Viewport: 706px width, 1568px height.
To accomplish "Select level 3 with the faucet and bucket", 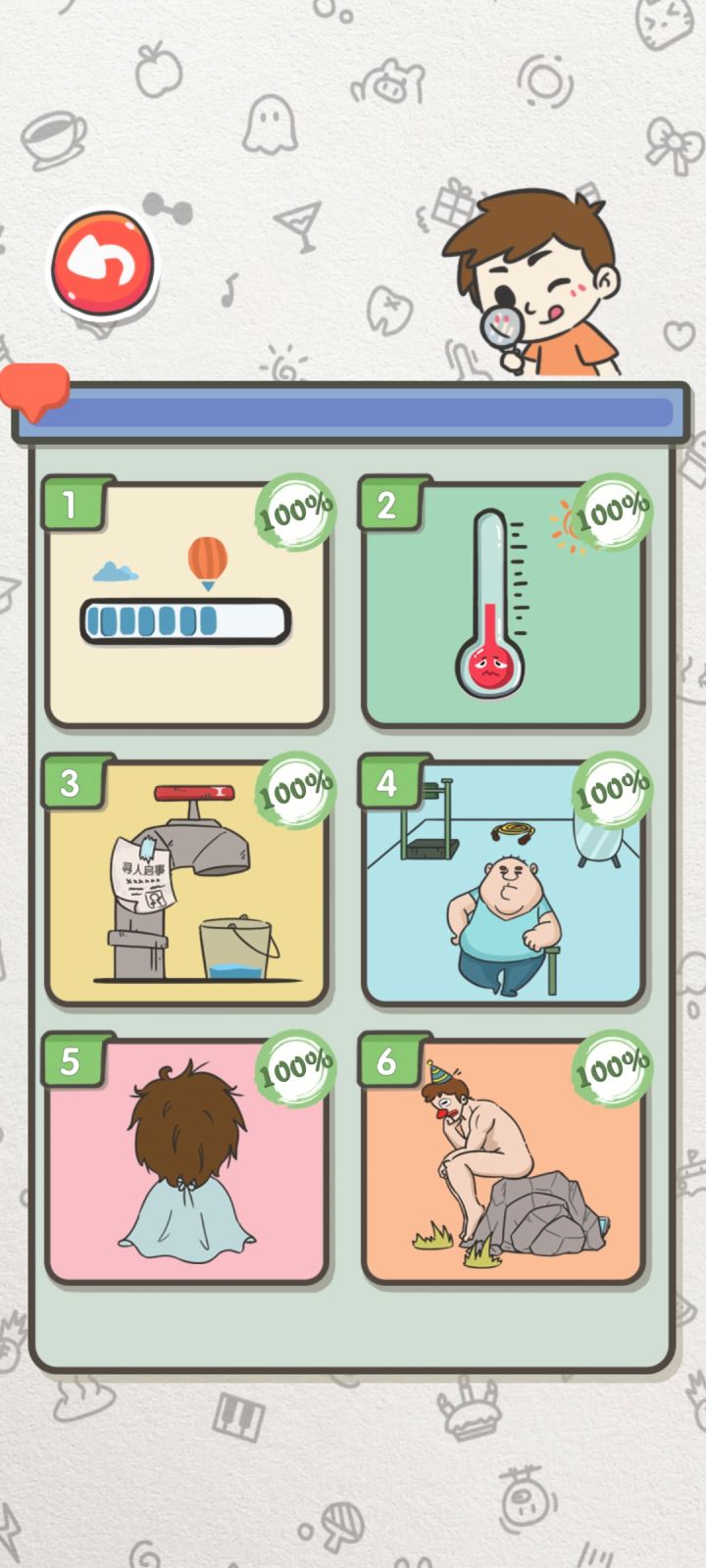I will (x=186, y=882).
